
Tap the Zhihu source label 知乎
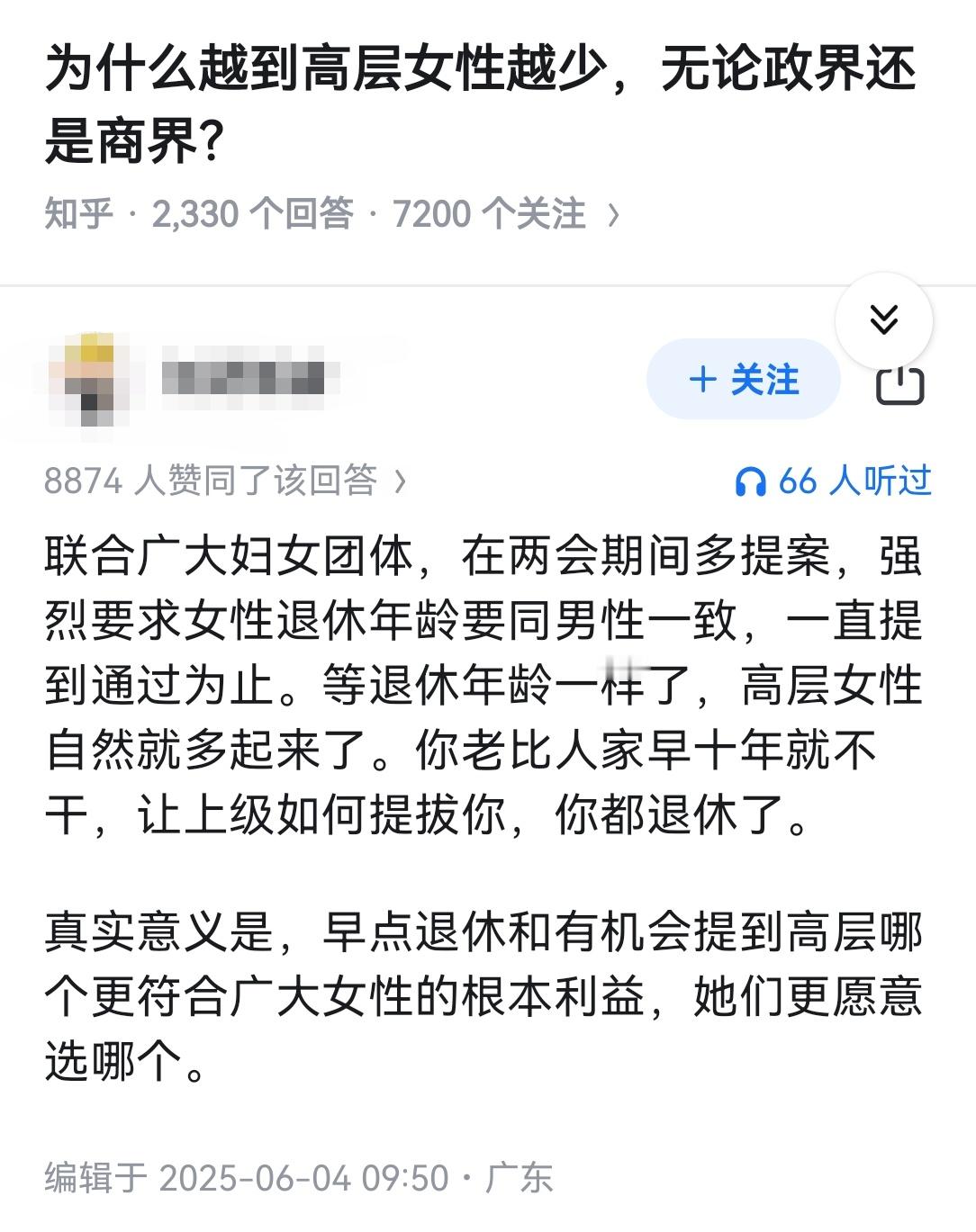pyautogui.click(x=79, y=213)
